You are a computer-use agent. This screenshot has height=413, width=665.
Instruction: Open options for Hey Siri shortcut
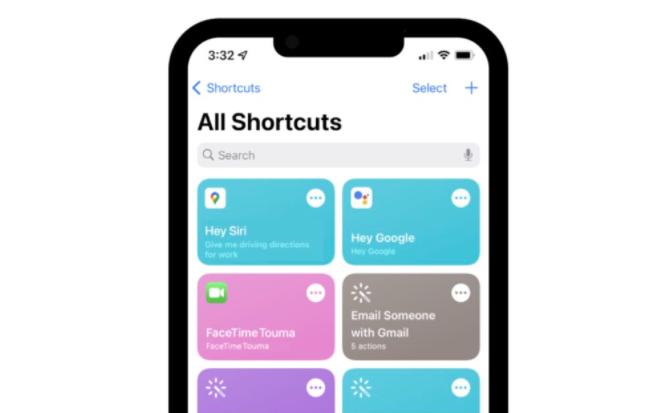315,198
